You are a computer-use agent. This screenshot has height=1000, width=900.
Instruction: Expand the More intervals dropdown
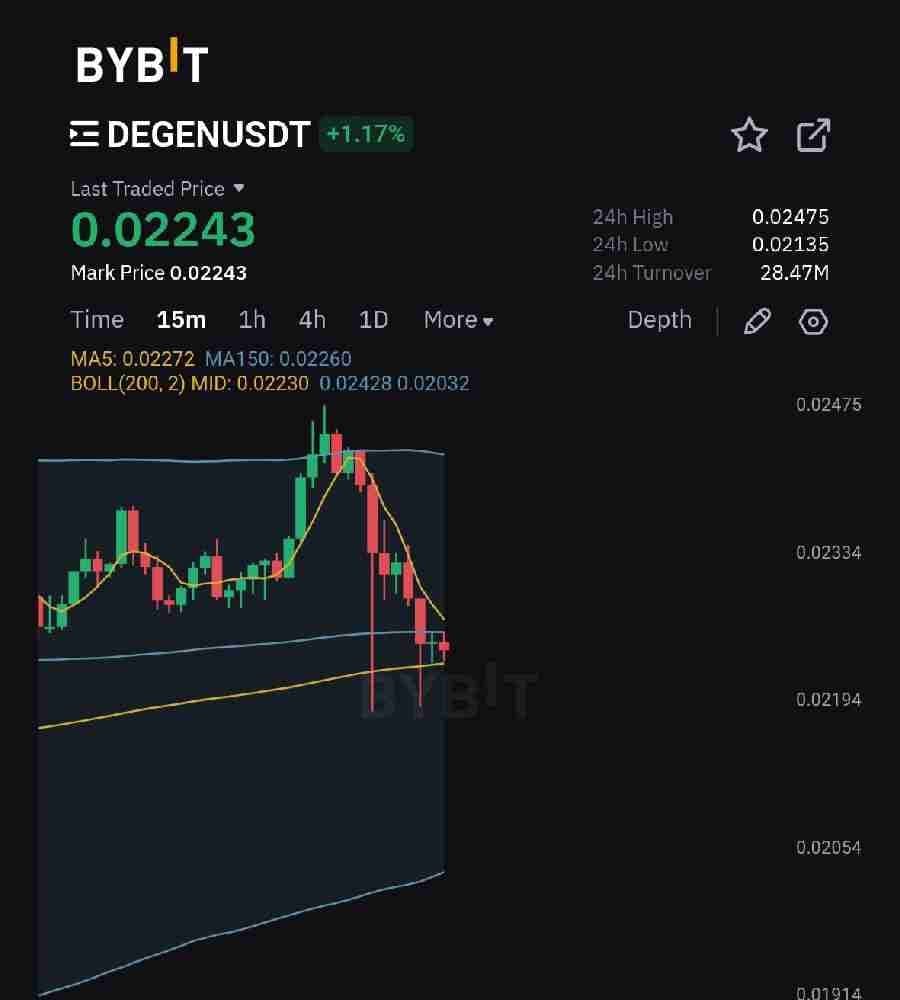coord(458,320)
